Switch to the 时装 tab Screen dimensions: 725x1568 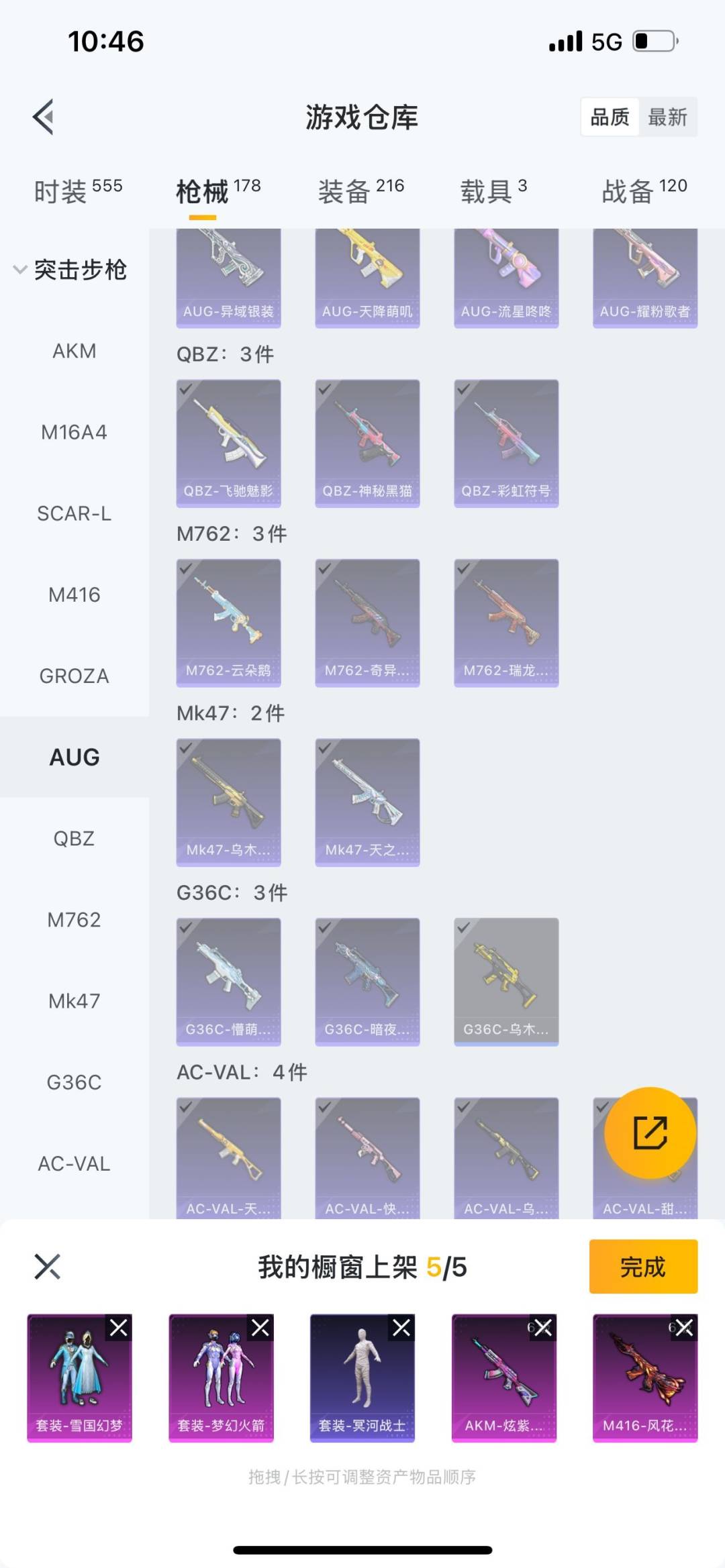point(77,191)
